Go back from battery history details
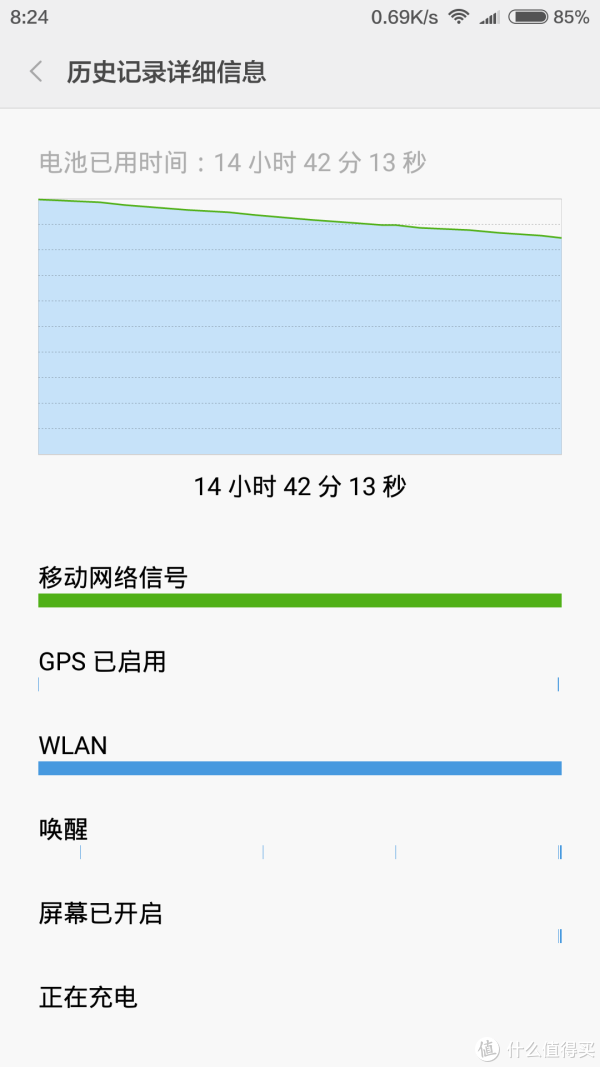The width and height of the screenshot is (600, 1067). tap(36, 71)
